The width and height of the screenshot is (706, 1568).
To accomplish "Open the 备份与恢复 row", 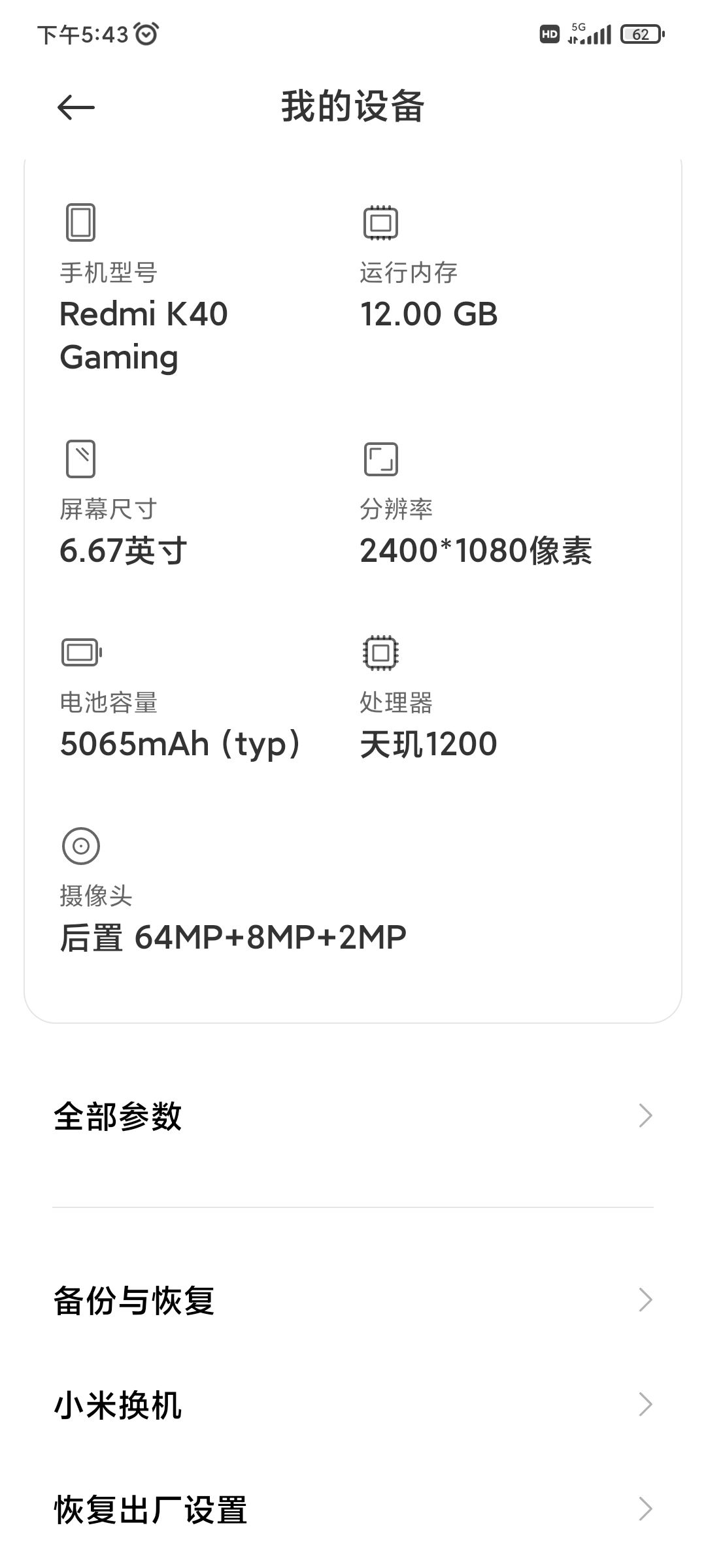I will tap(353, 1300).
